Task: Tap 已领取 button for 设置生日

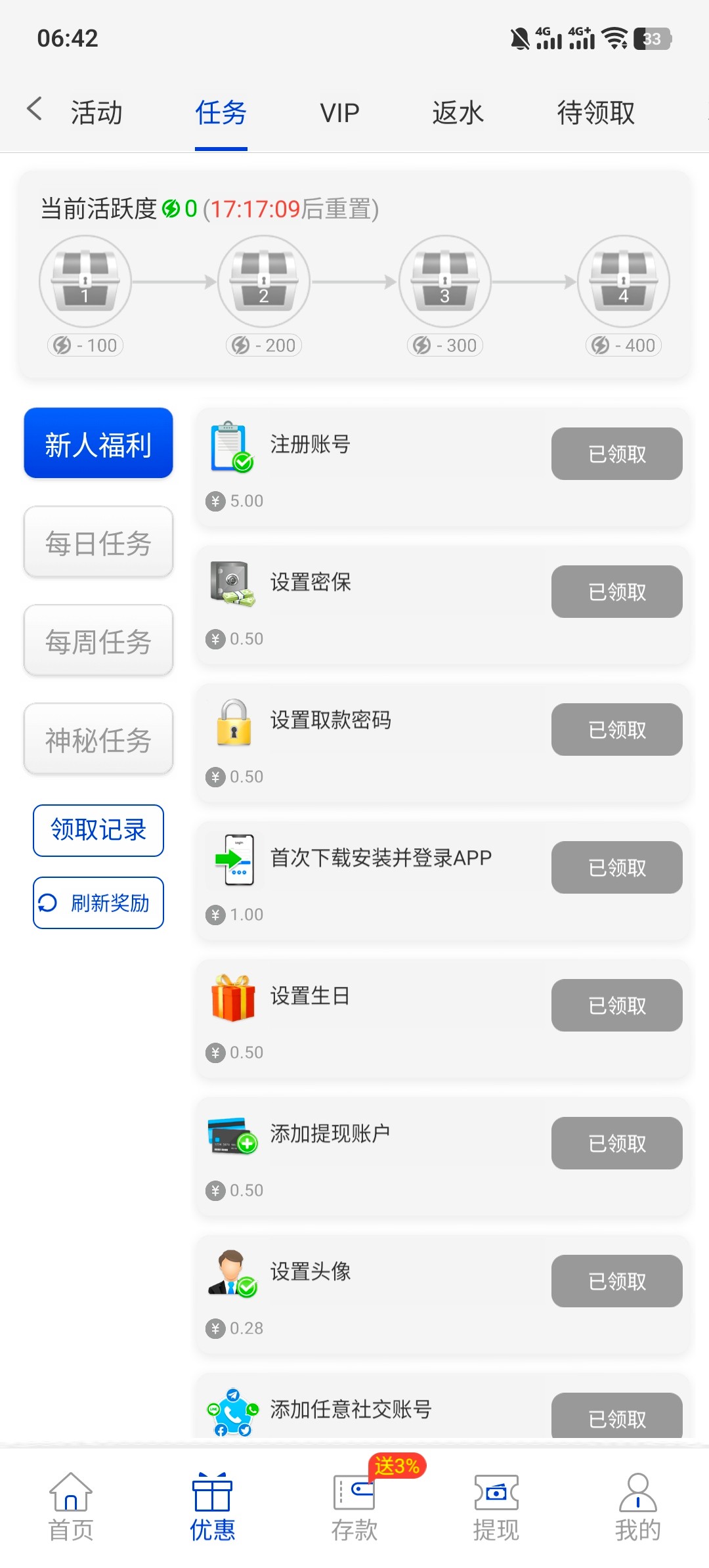Action: point(616,1005)
